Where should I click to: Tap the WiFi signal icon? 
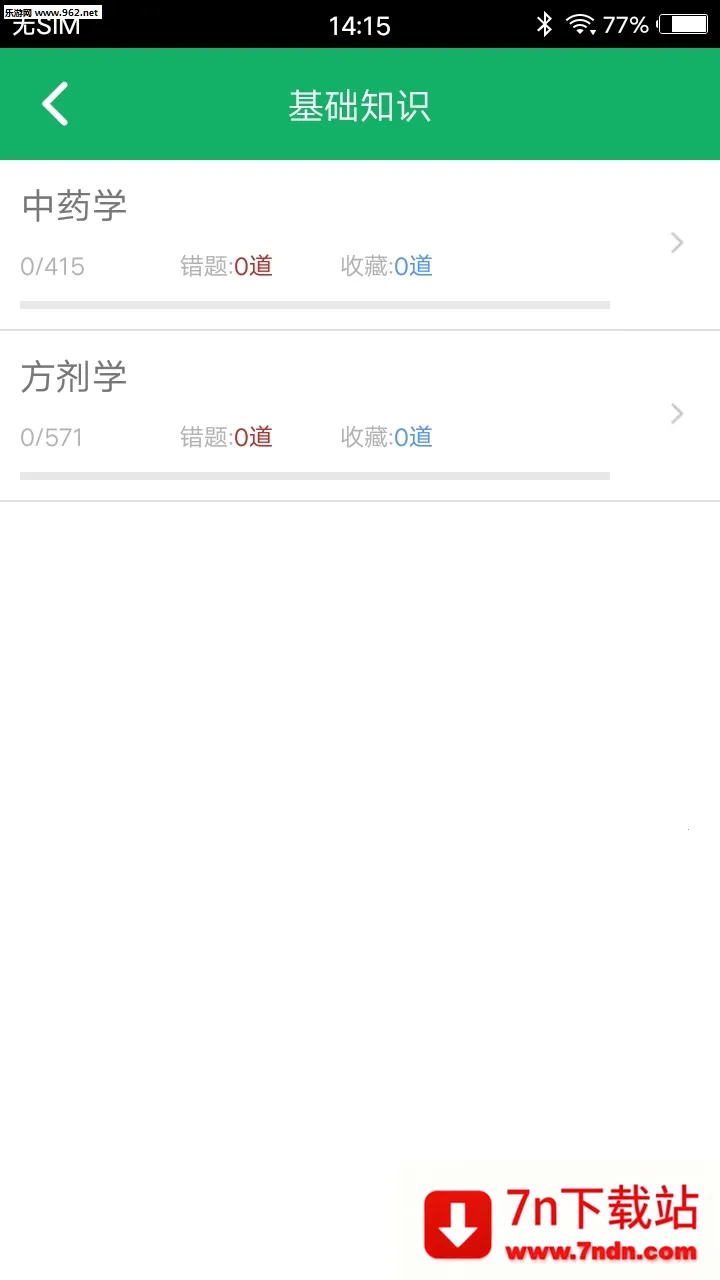pos(583,24)
